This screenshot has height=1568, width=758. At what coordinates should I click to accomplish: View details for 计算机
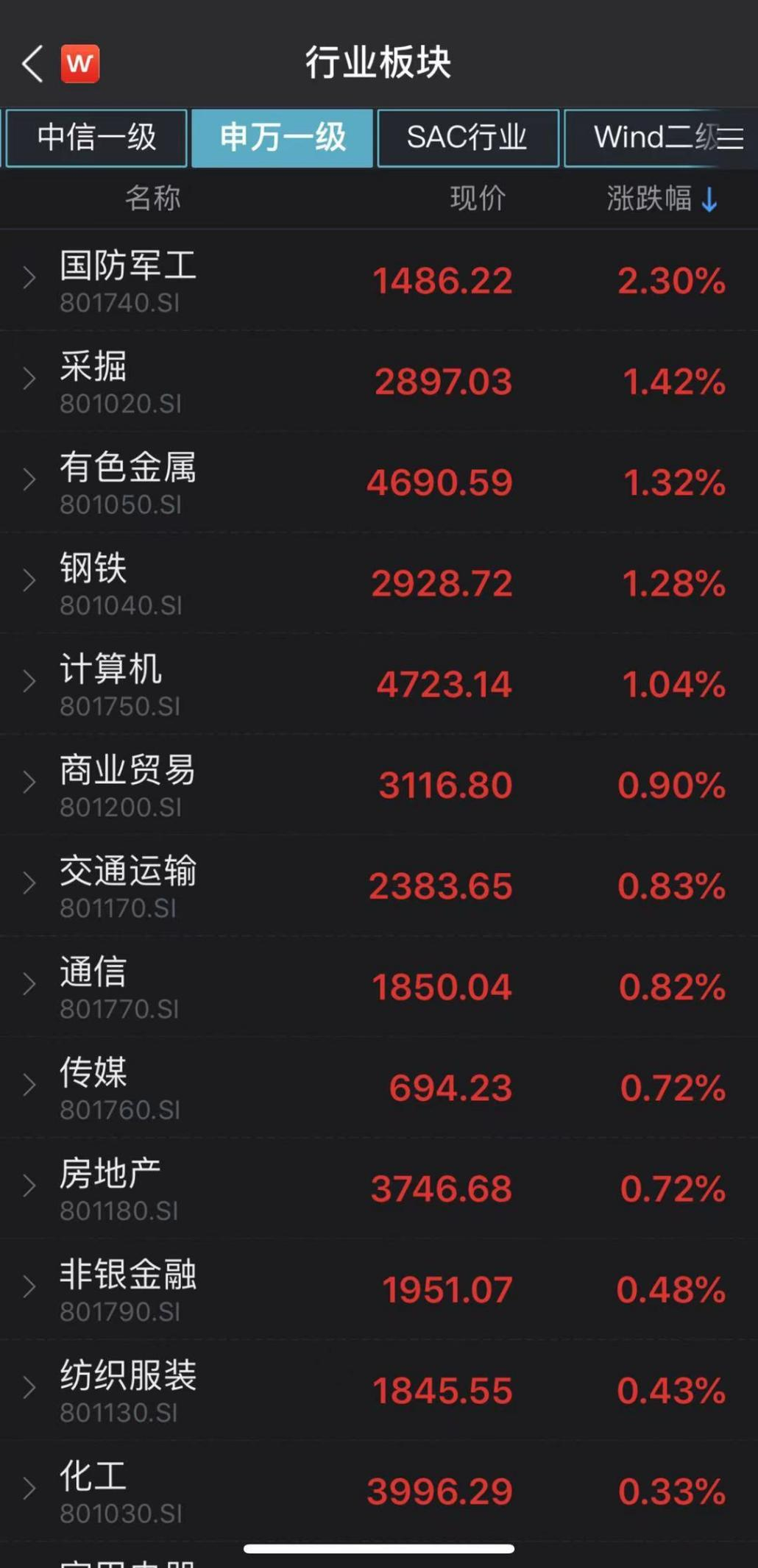379,683
